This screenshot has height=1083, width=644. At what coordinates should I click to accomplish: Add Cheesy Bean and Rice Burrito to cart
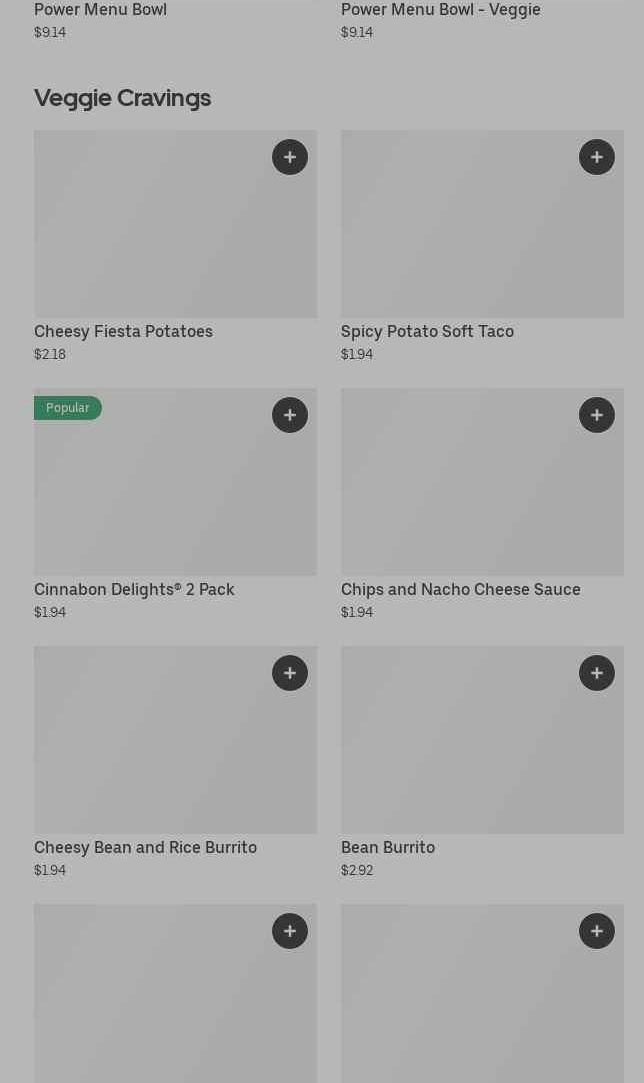coord(290,673)
